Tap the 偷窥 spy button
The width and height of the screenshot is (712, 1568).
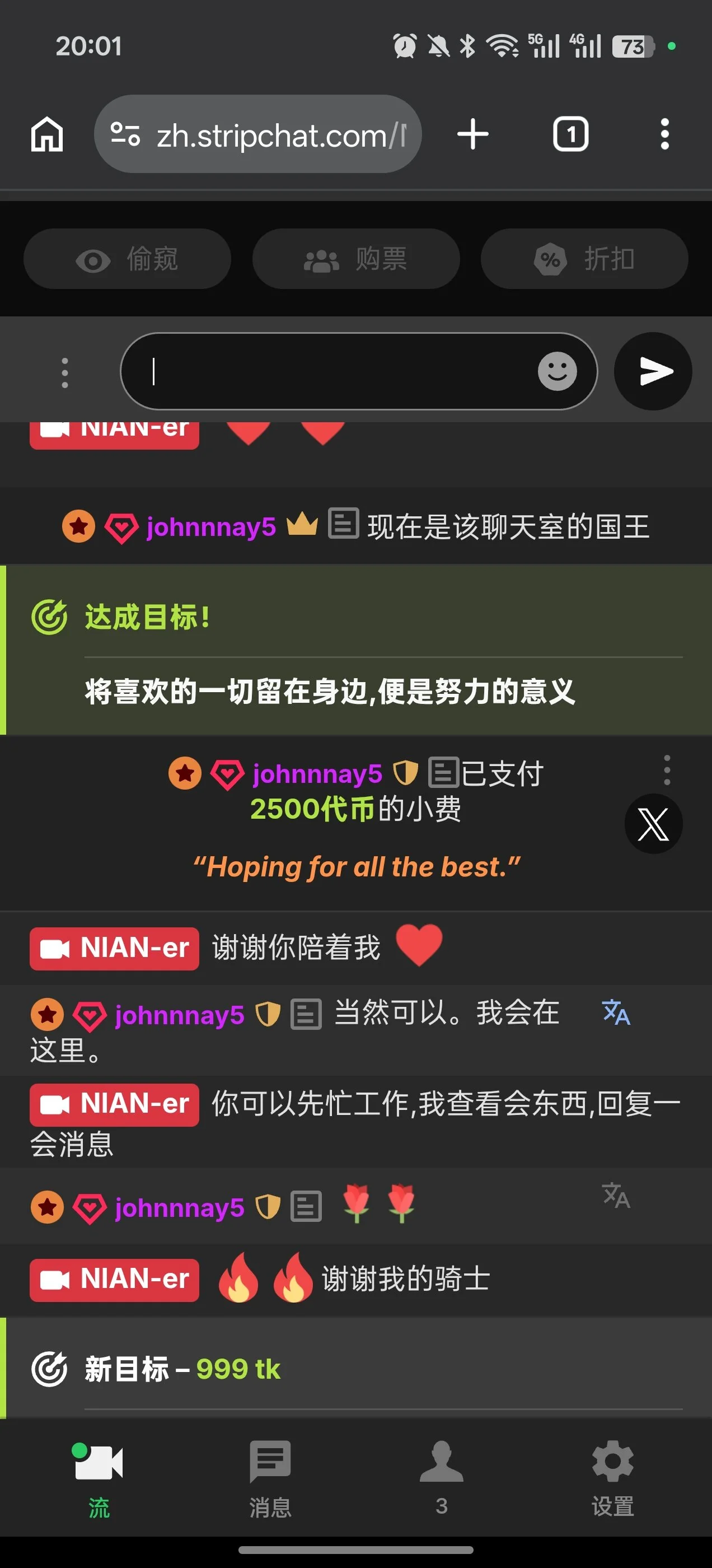coord(127,259)
